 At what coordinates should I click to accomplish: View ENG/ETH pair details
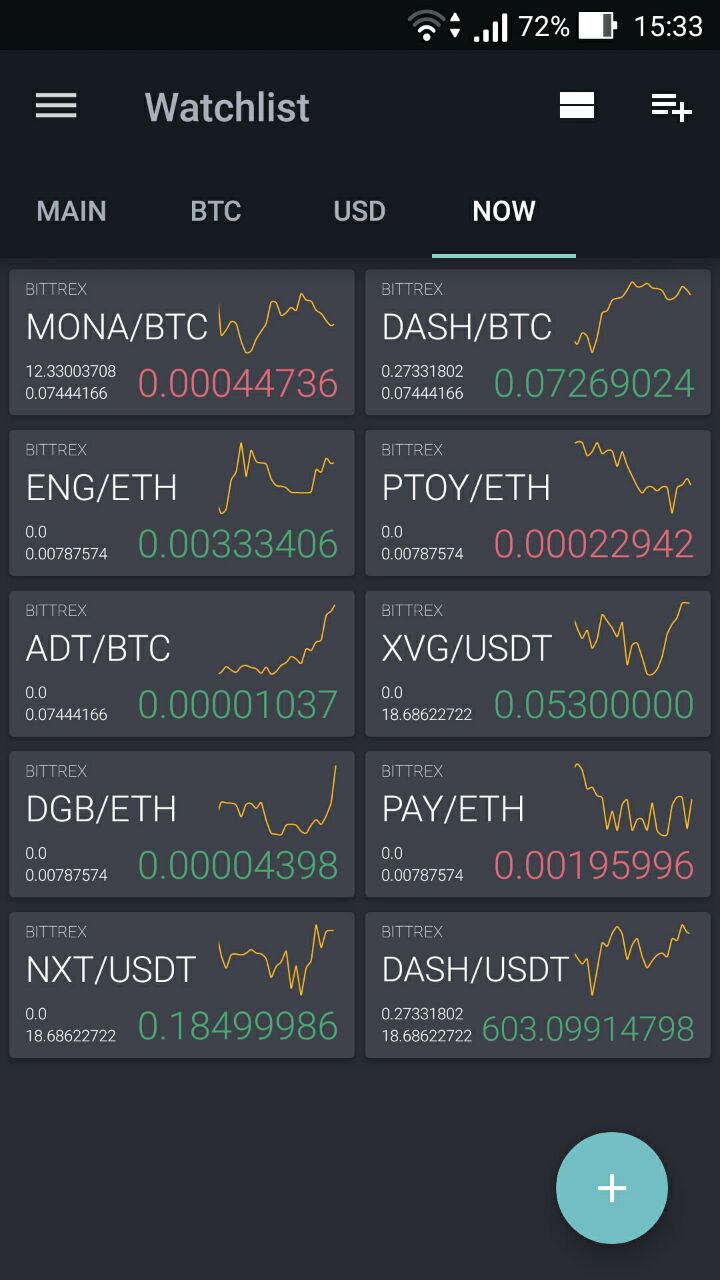click(x=182, y=503)
